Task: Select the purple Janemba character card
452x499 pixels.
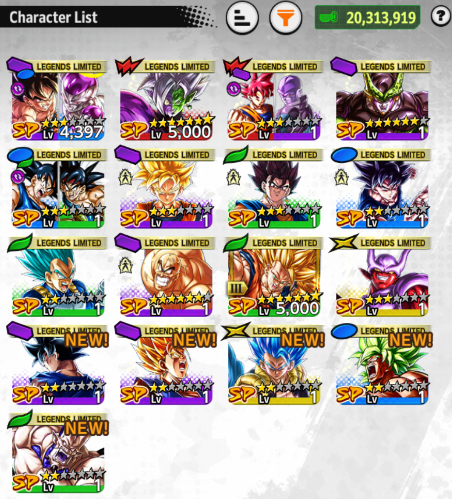Action: [x=382, y=276]
